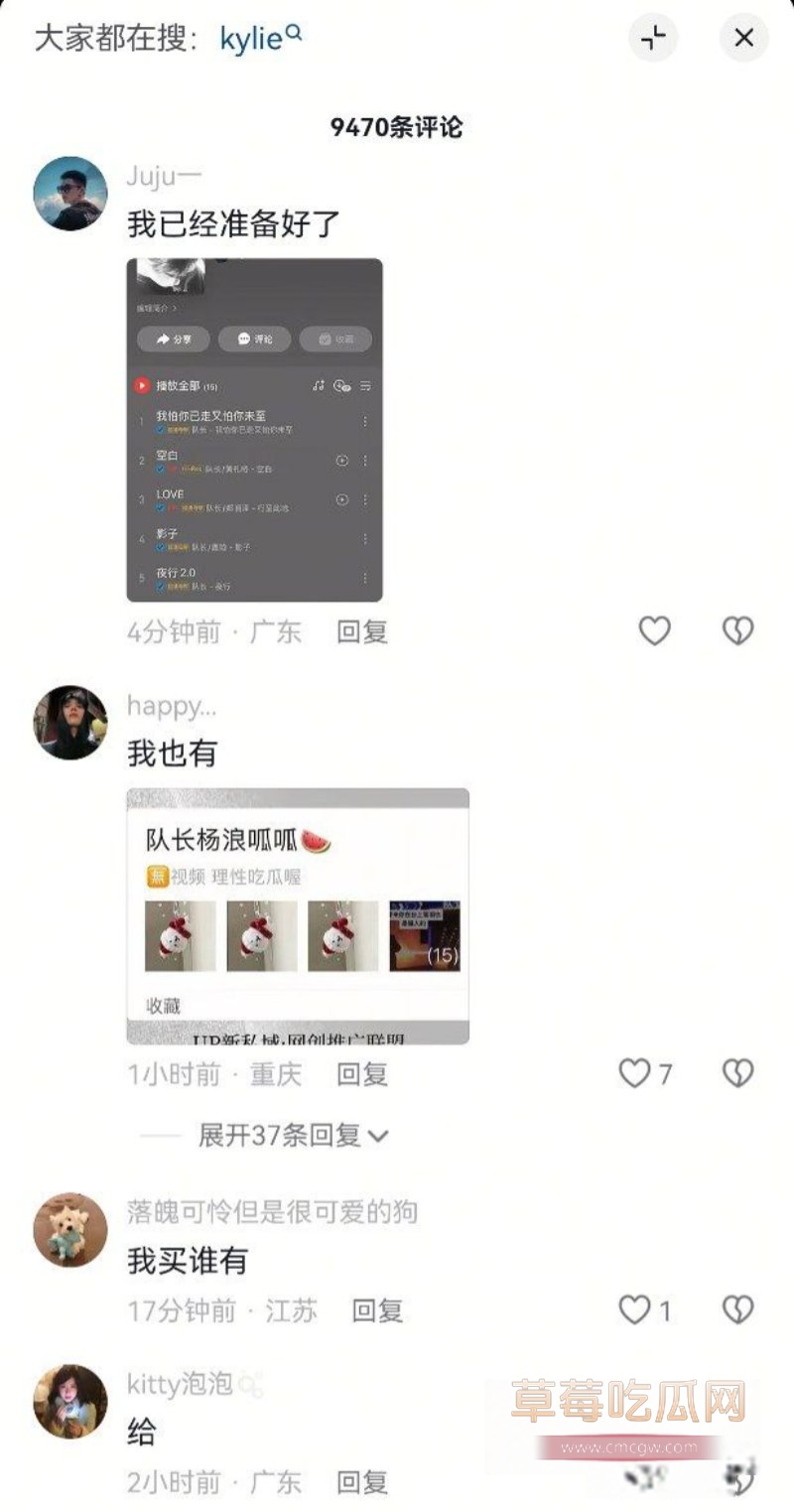
Task: Reply to kitty泡泡's comment
Action: coord(362,1482)
